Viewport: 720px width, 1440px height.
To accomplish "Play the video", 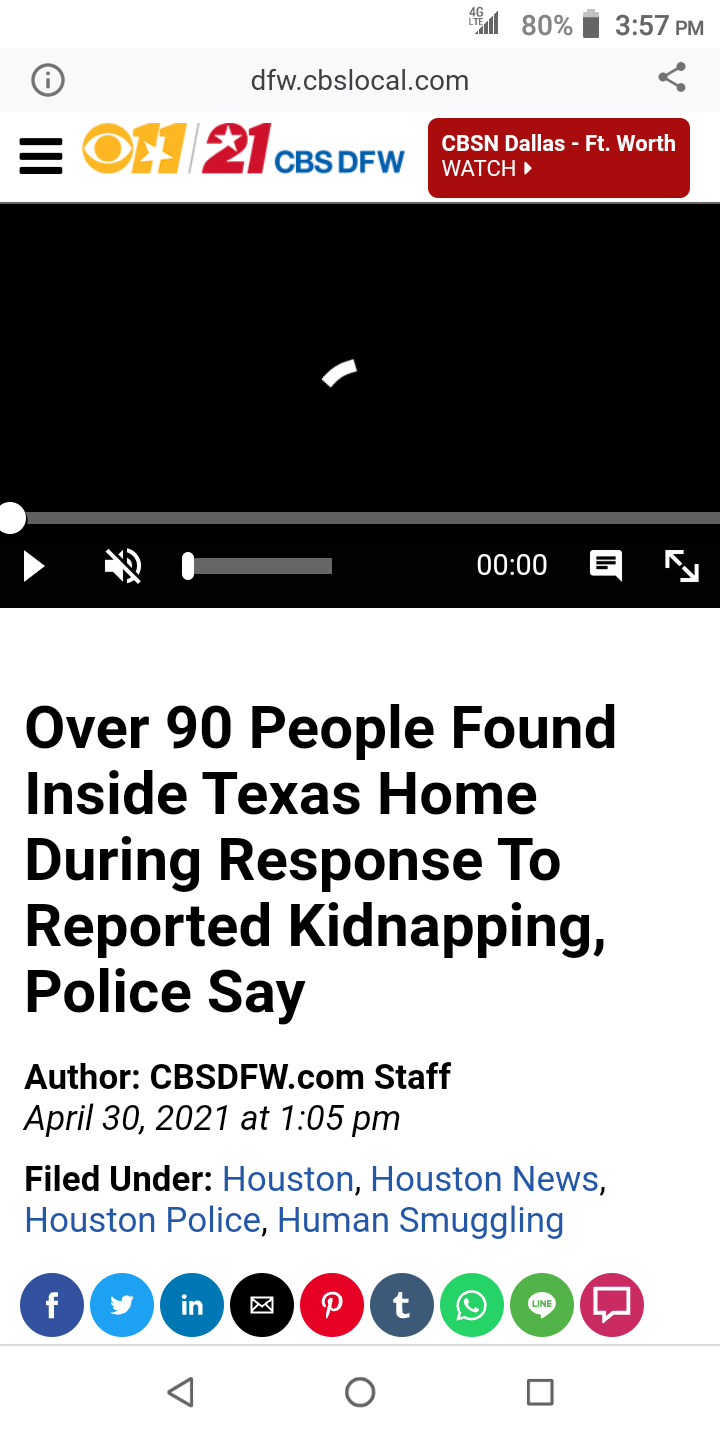I will tap(34, 566).
